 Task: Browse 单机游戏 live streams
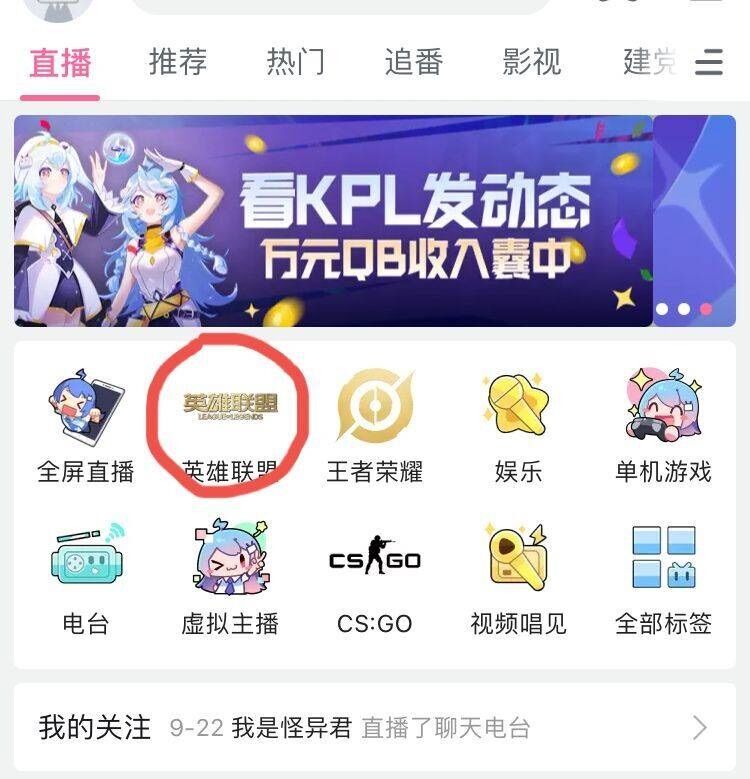tap(663, 425)
